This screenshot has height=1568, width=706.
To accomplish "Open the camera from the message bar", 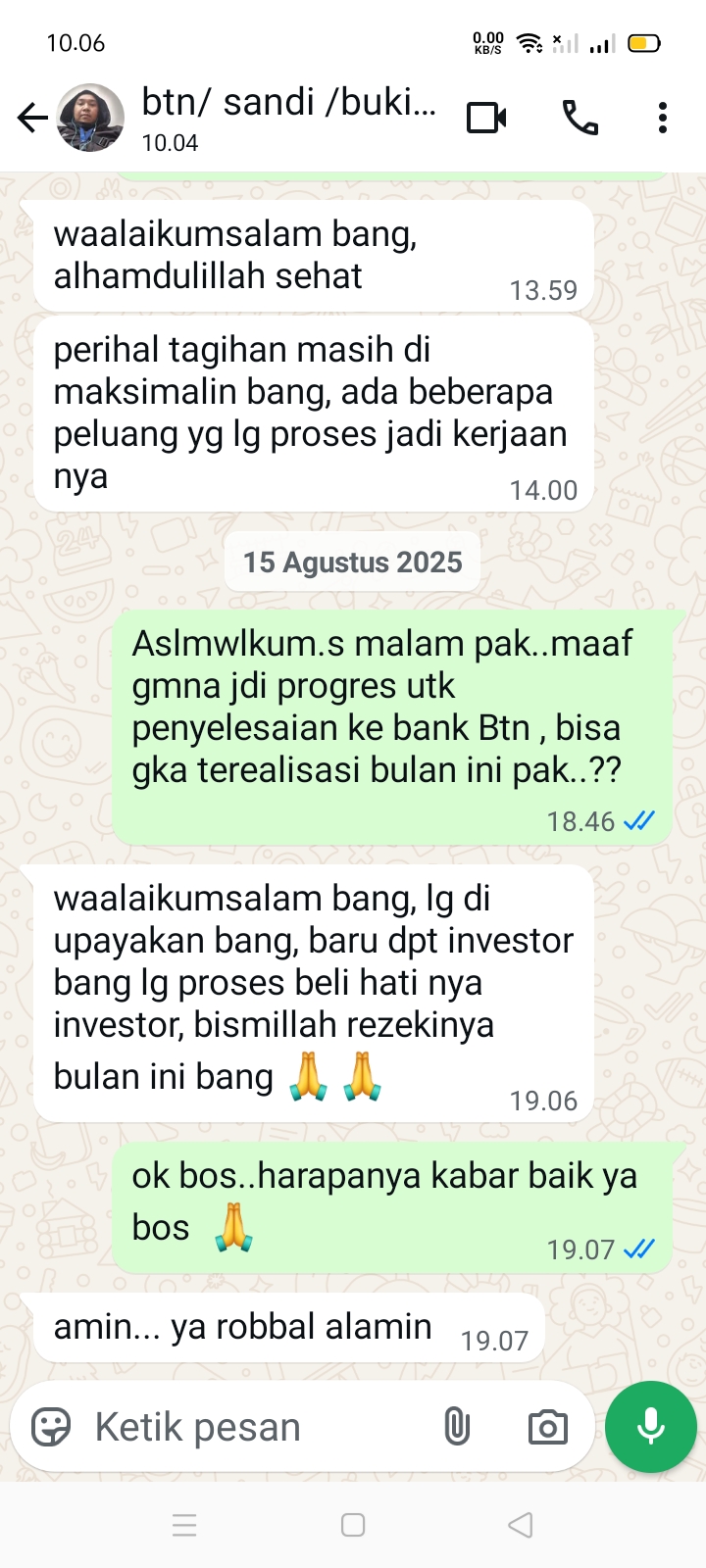I will coord(546,1427).
